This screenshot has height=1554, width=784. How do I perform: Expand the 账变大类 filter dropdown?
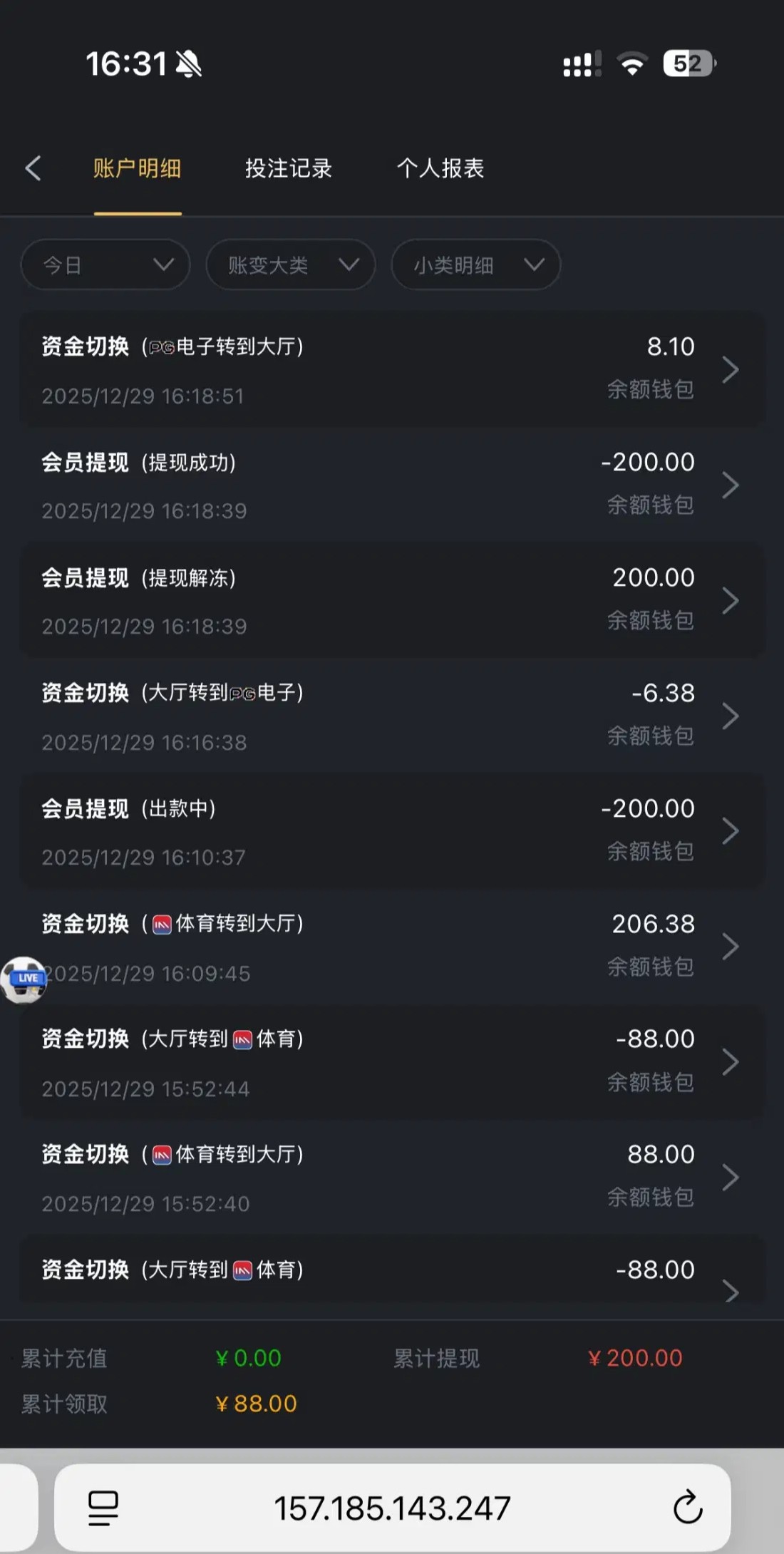click(290, 265)
